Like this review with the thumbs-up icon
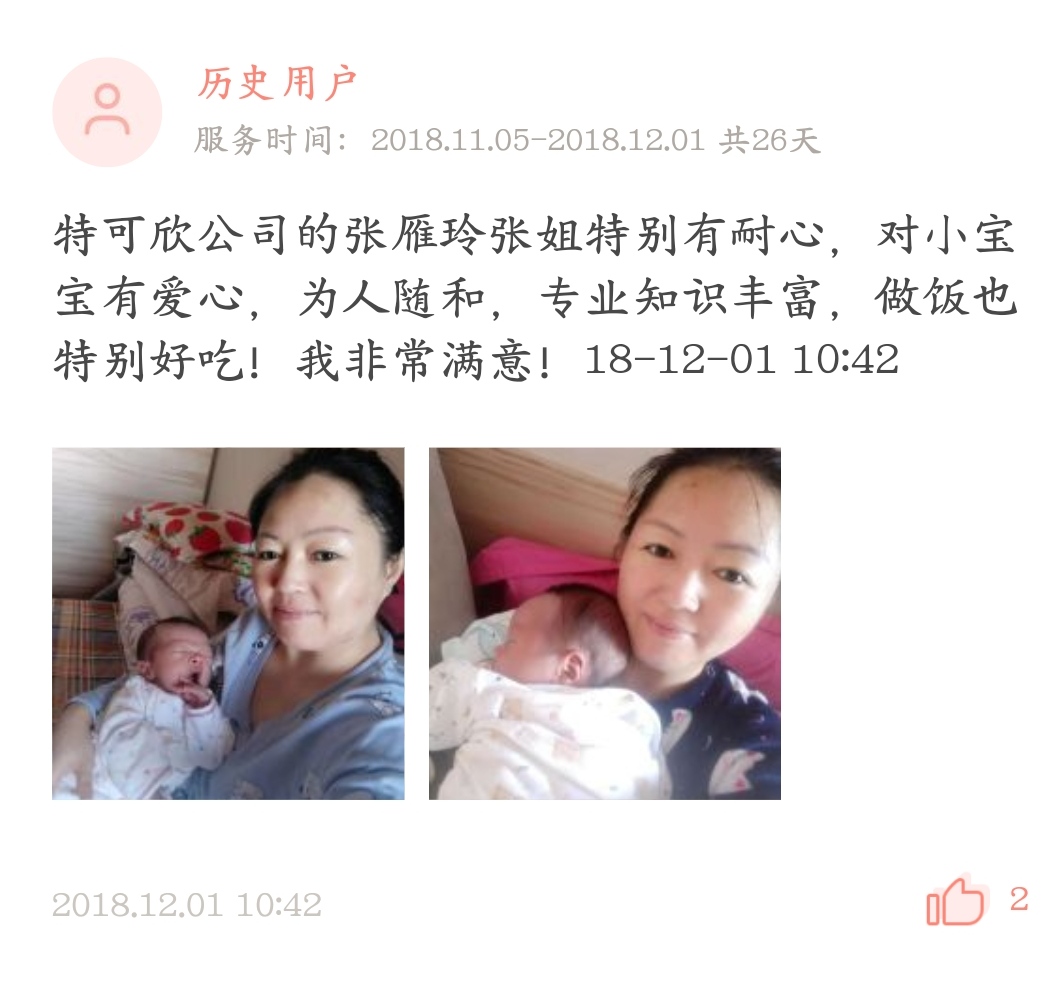The height and width of the screenshot is (995, 1056). pos(956,902)
